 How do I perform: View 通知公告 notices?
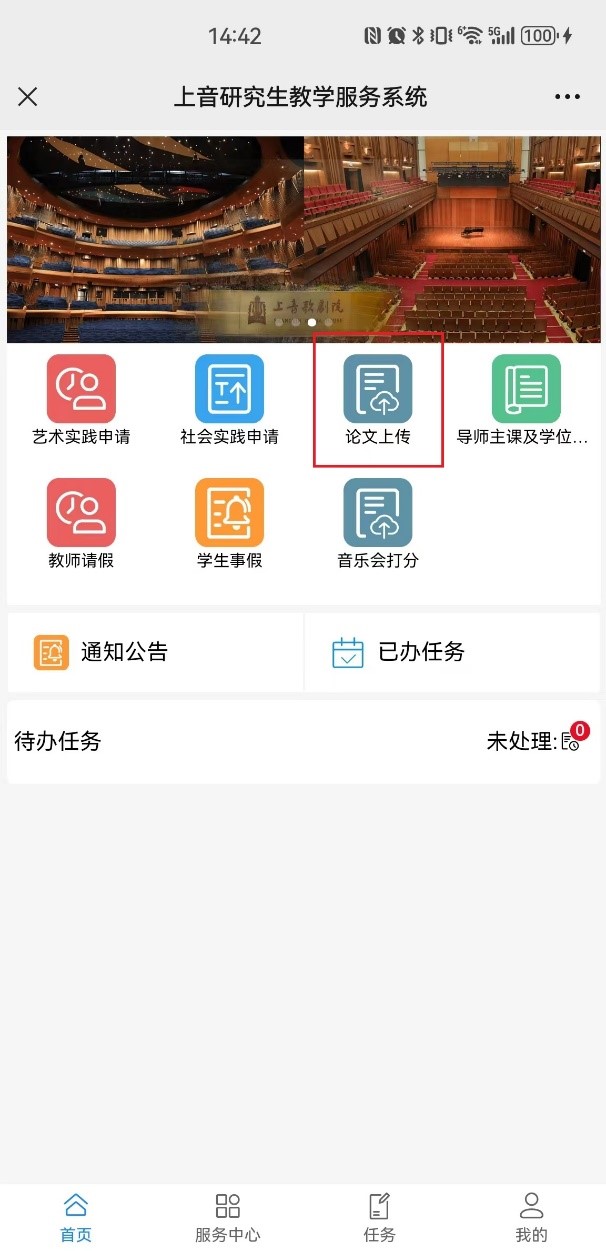(155, 652)
